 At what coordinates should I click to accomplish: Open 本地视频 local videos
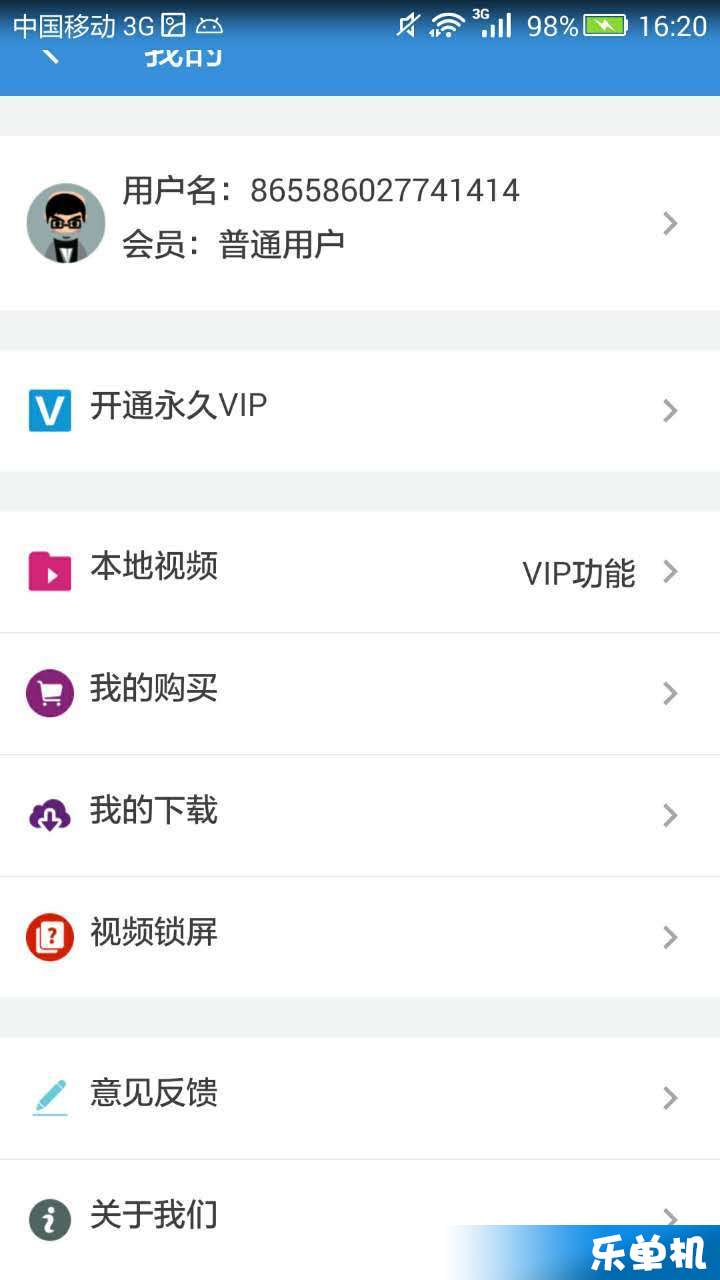[360, 571]
